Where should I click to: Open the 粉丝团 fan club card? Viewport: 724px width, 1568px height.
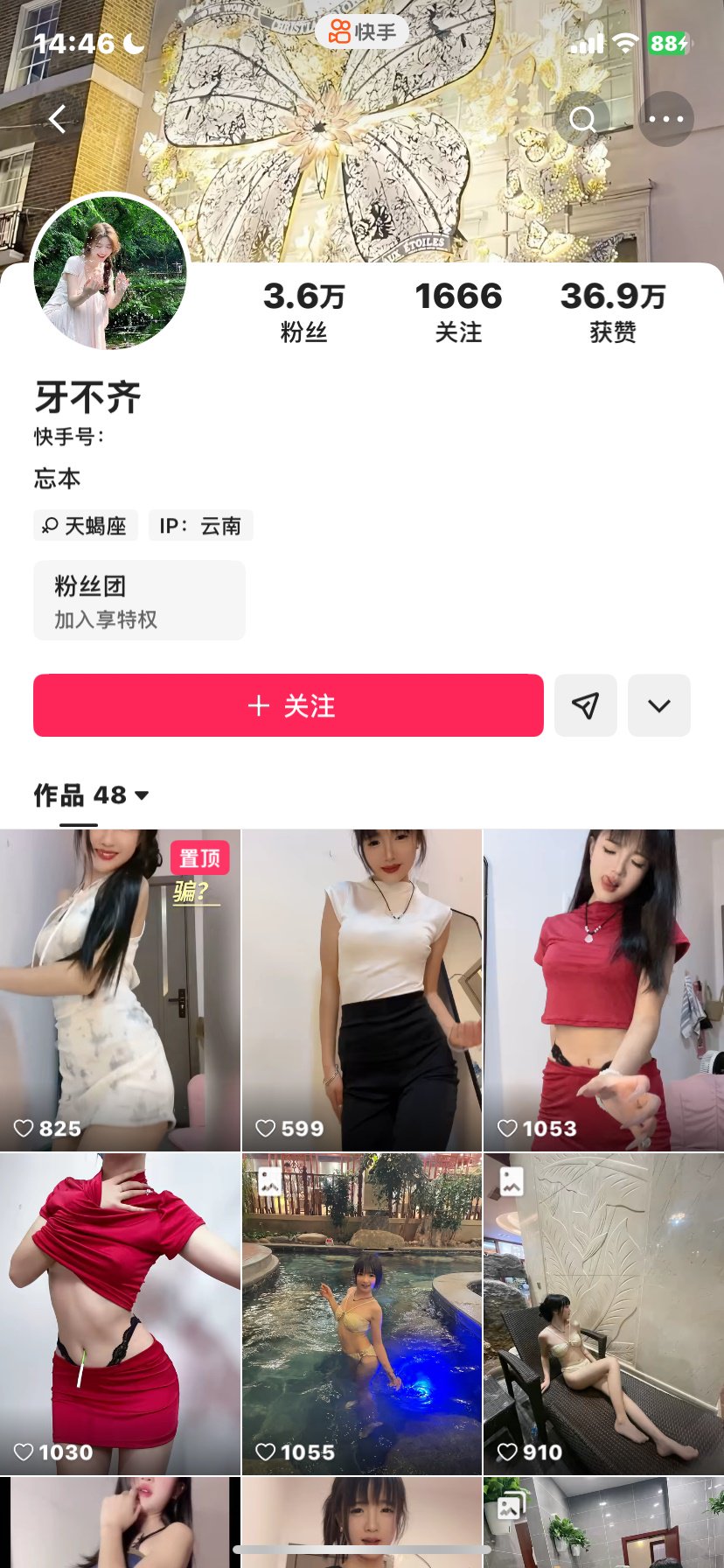pos(139,600)
